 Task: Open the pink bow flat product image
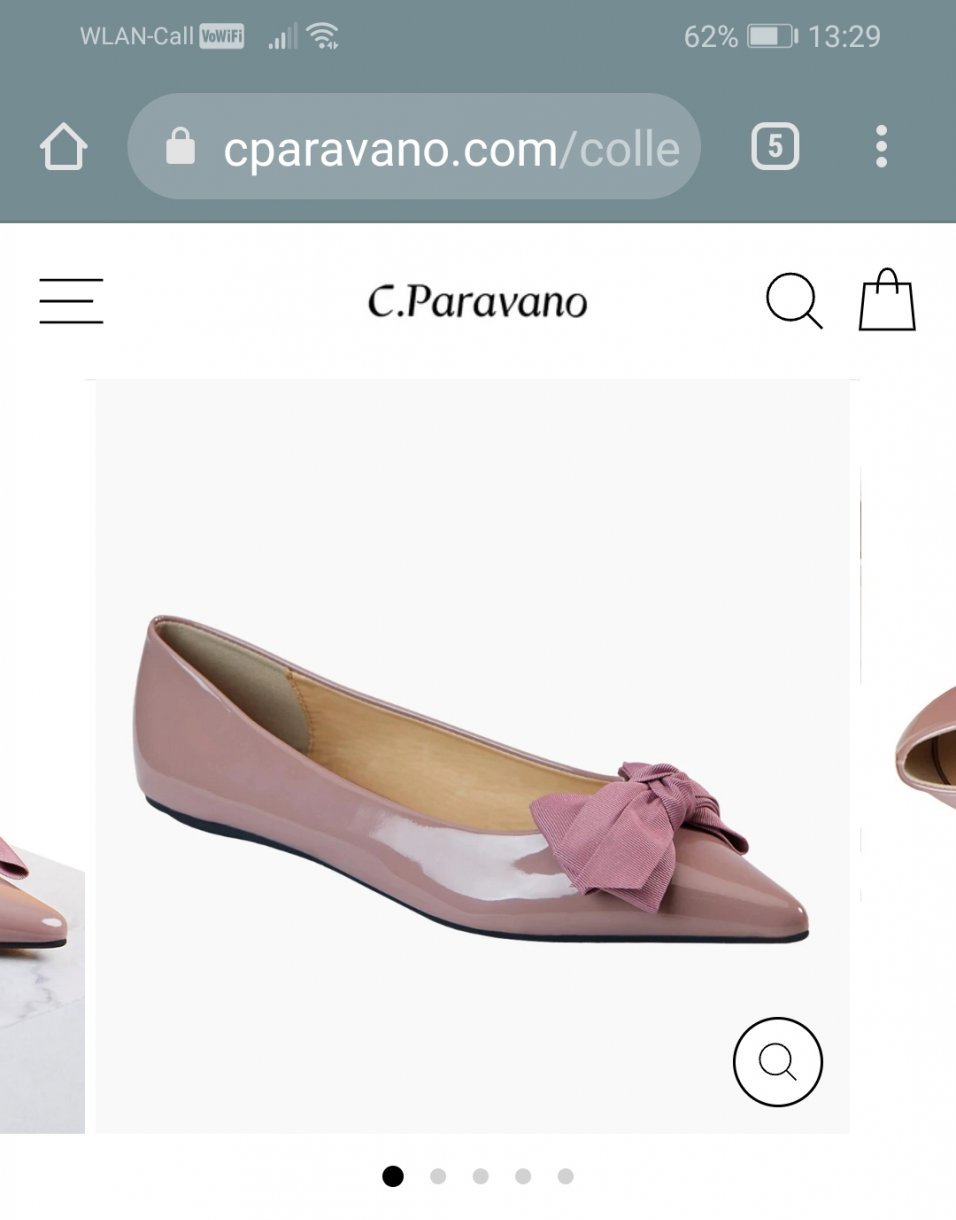point(470,780)
